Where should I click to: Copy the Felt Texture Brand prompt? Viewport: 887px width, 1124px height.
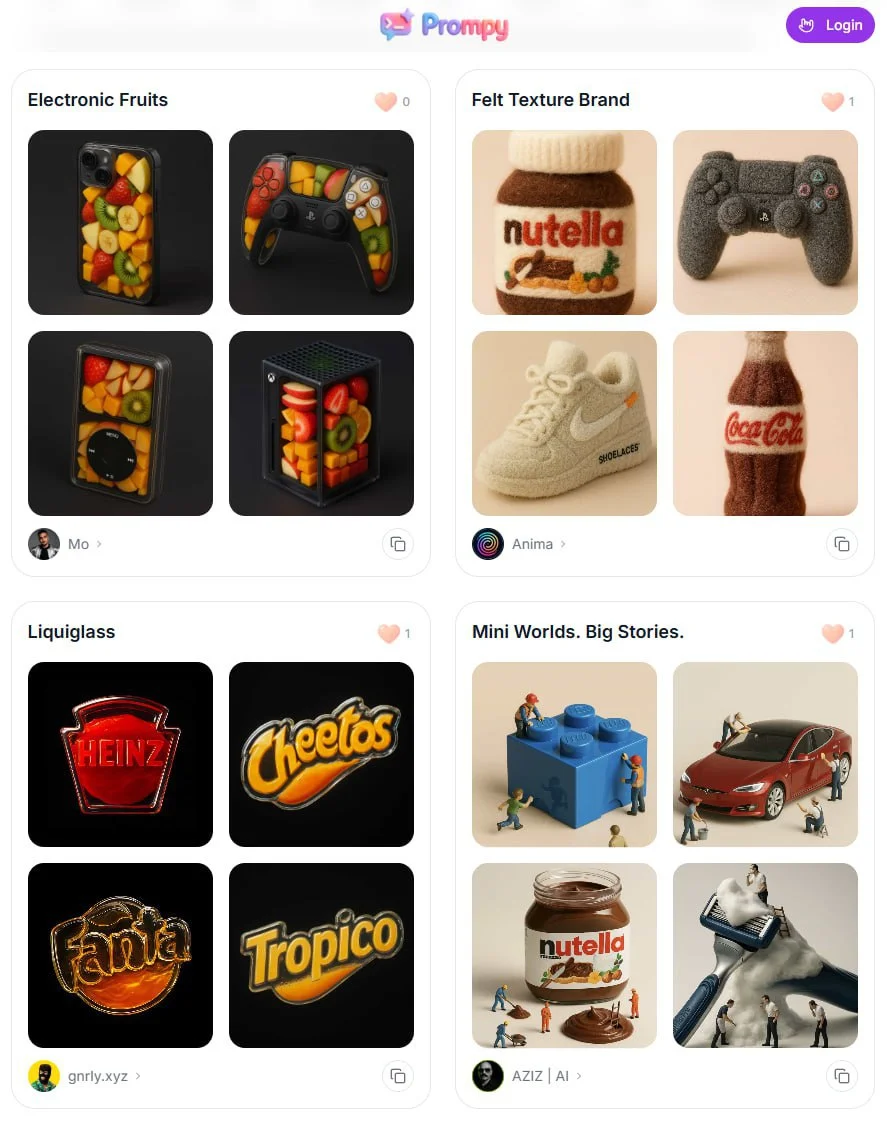(842, 544)
